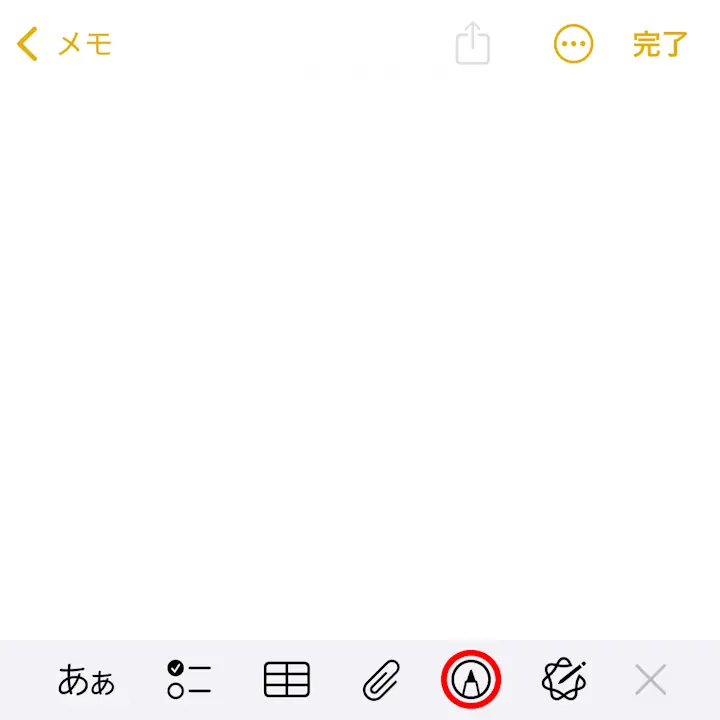Attach a file with the paperclip

pos(381,681)
